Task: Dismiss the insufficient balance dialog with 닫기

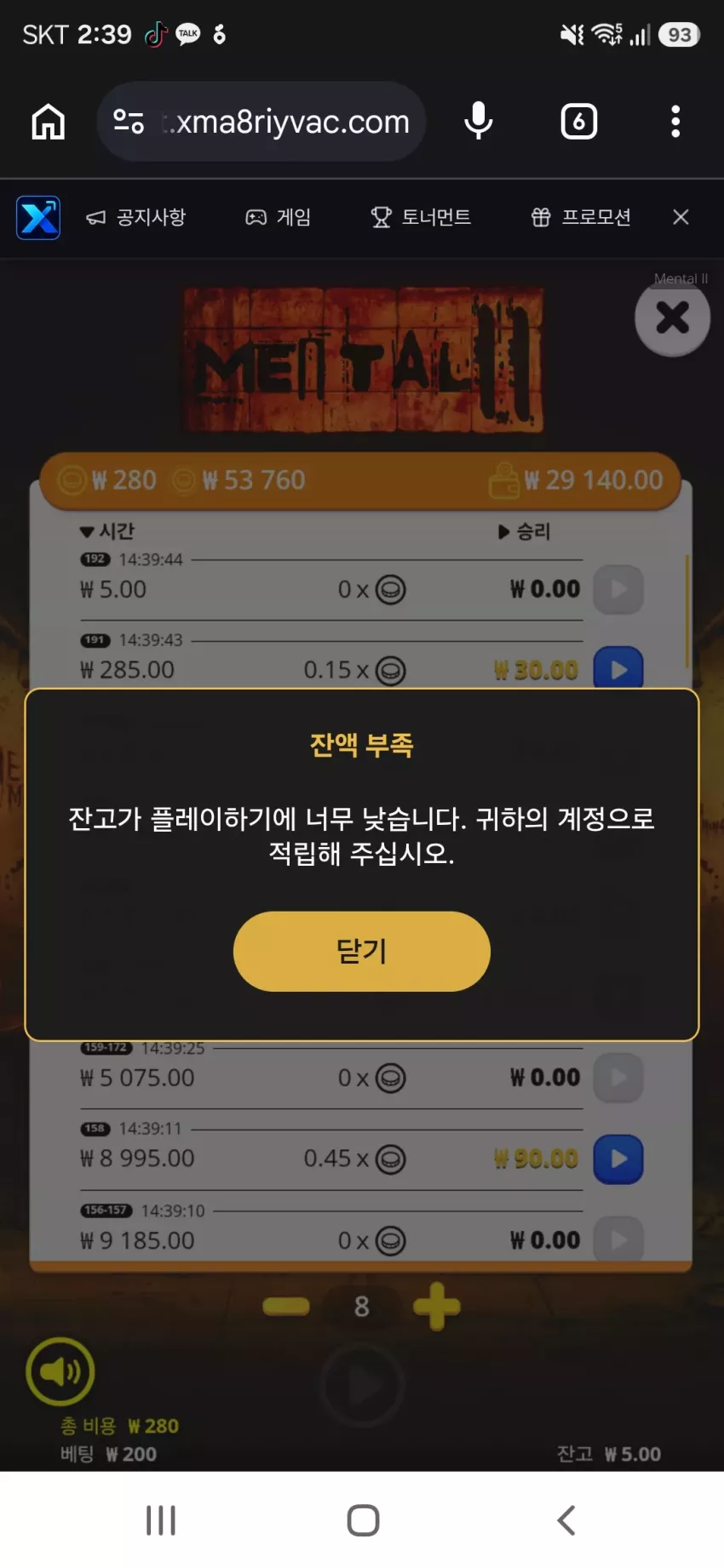Action: pos(362,951)
